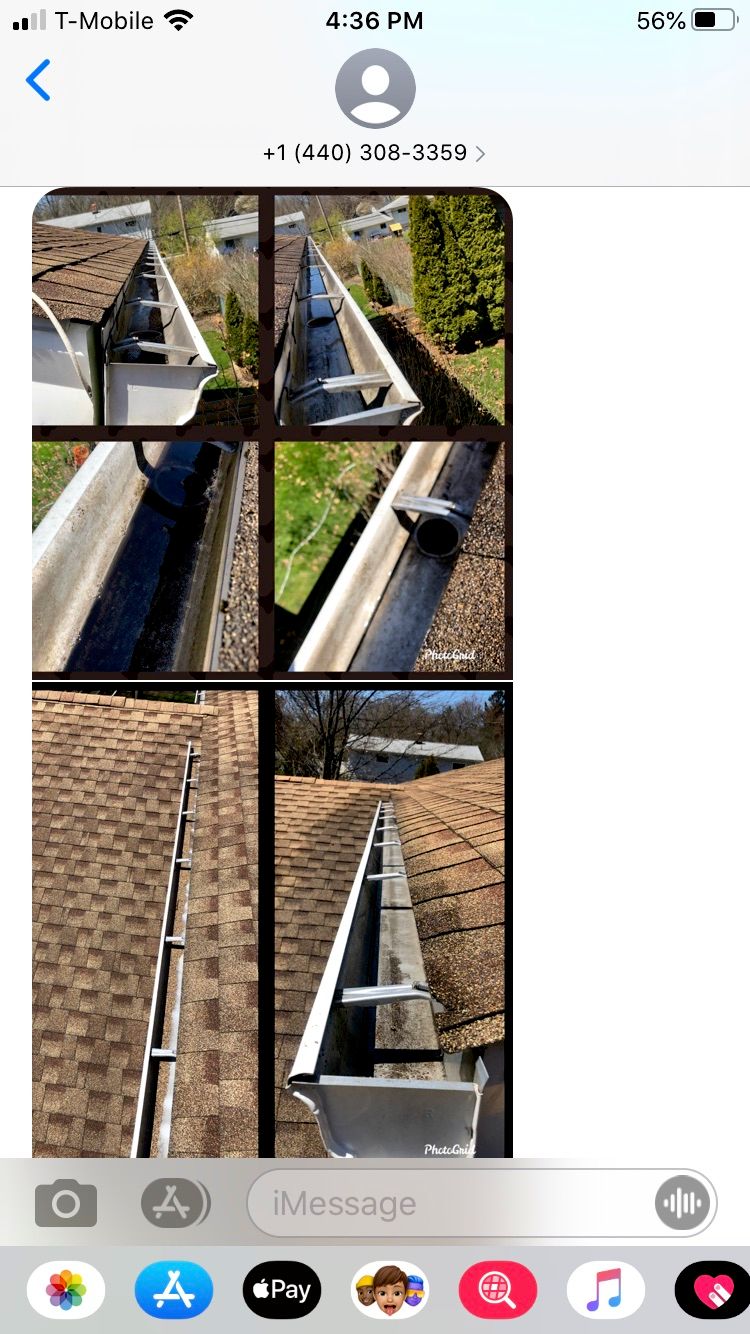This screenshot has height=1334, width=750.
Task: Open the Digital Touch heart app
Action: point(712,1290)
